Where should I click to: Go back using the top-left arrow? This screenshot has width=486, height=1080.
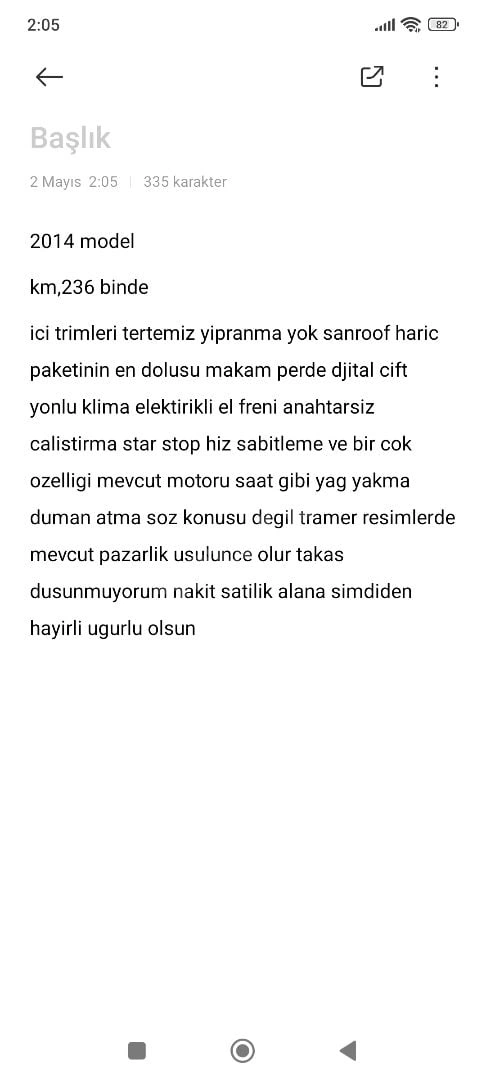coord(49,77)
